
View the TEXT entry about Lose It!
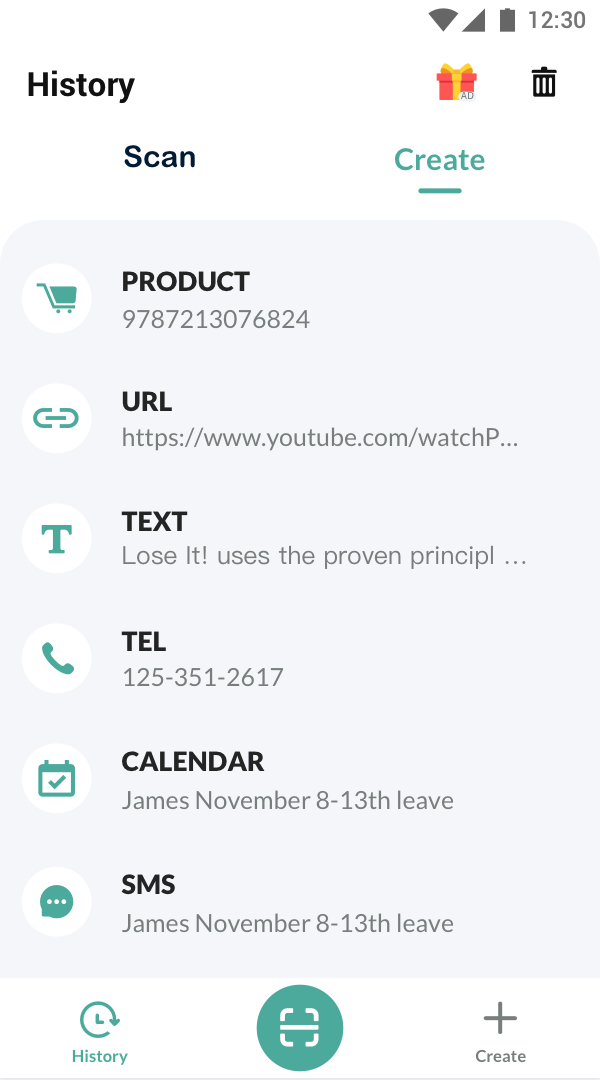click(300, 539)
